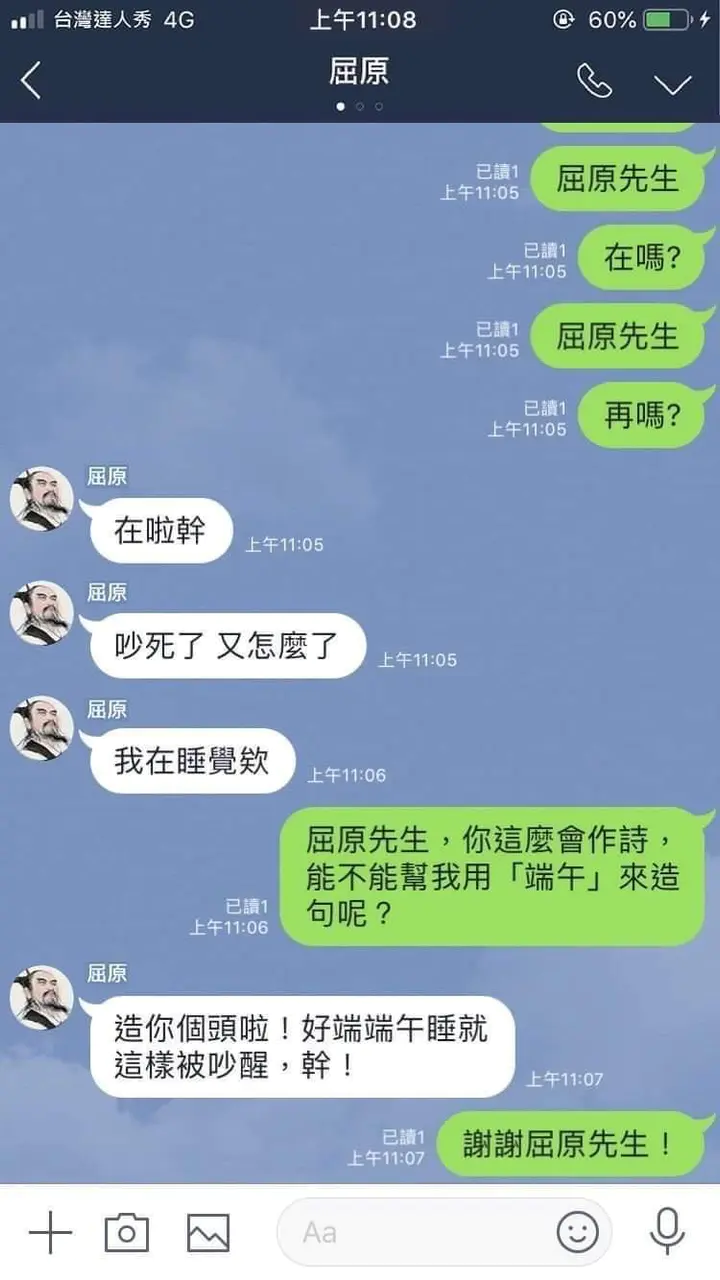This screenshot has height=1280, width=720.
Task: Go back to the chat list
Action: click(31, 80)
